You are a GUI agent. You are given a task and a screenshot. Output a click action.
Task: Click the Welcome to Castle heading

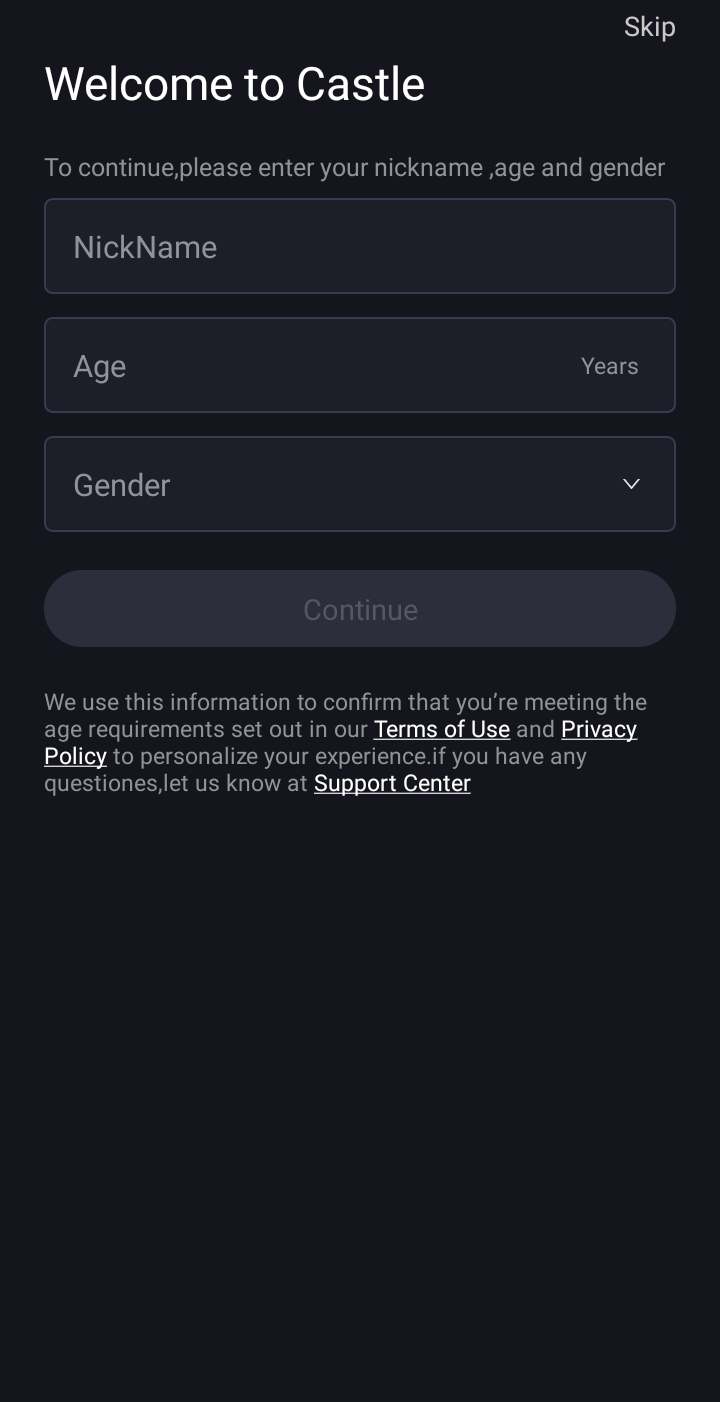pyautogui.click(x=234, y=84)
